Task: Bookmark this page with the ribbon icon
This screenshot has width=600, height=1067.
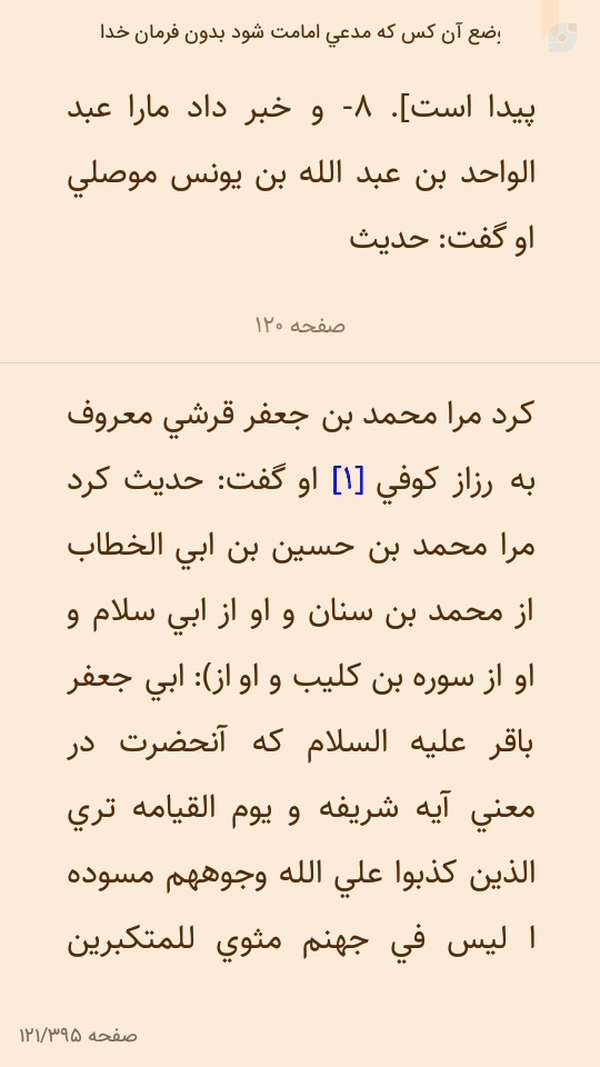Action: click(x=550, y=19)
